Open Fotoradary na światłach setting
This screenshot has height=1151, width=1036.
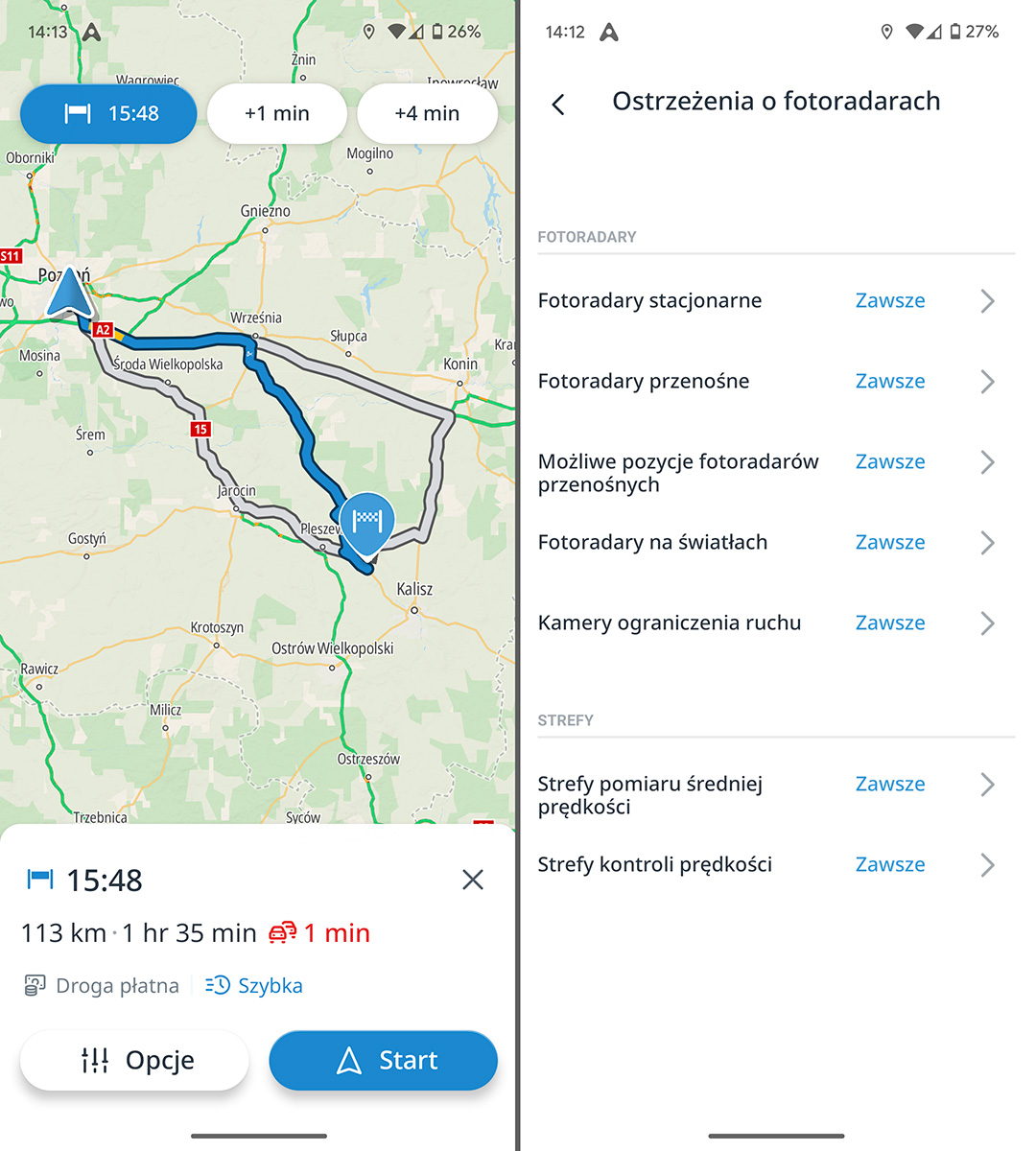pyautogui.click(x=767, y=543)
